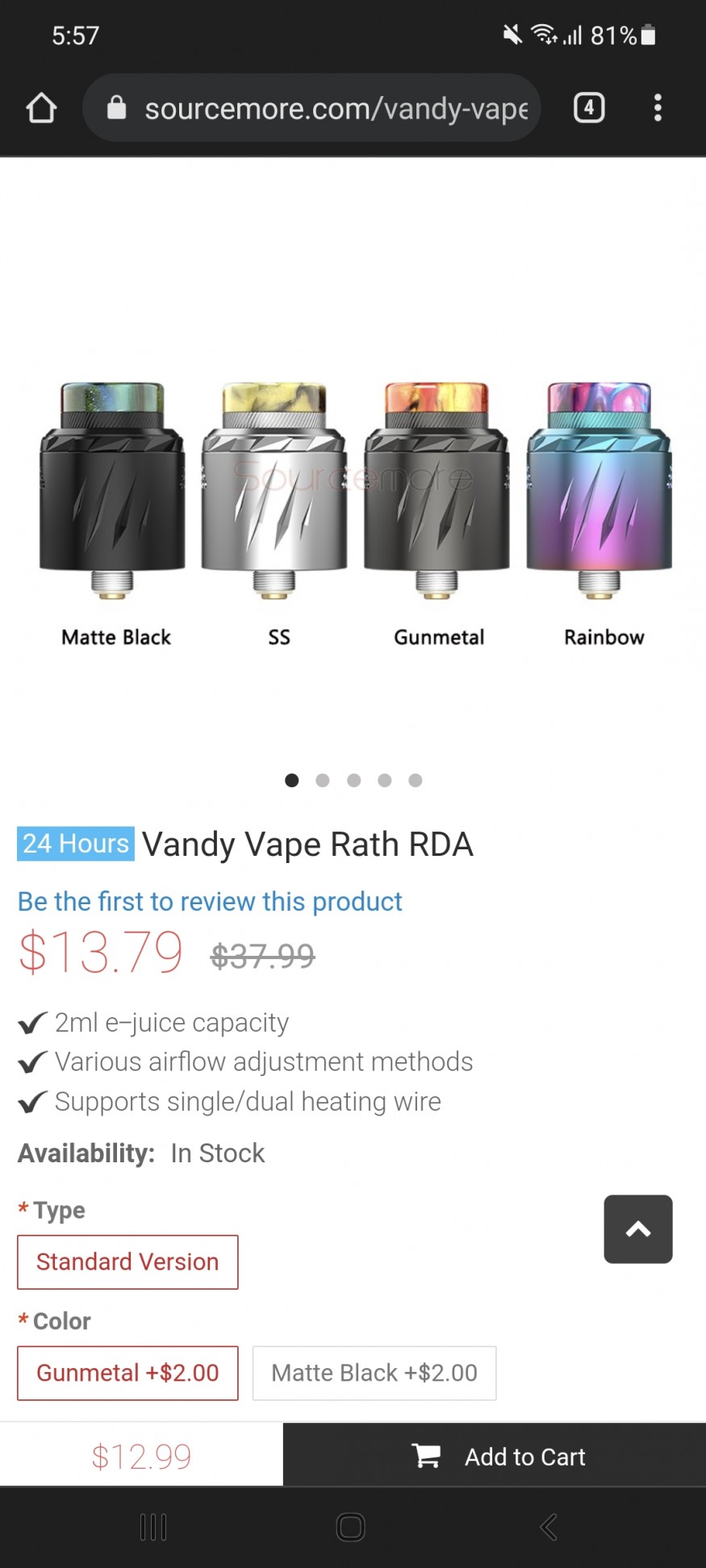Image resolution: width=706 pixels, height=1568 pixels.
Task: Choose the Gunmetal +$2.00 color
Action: pos(127,1373)
